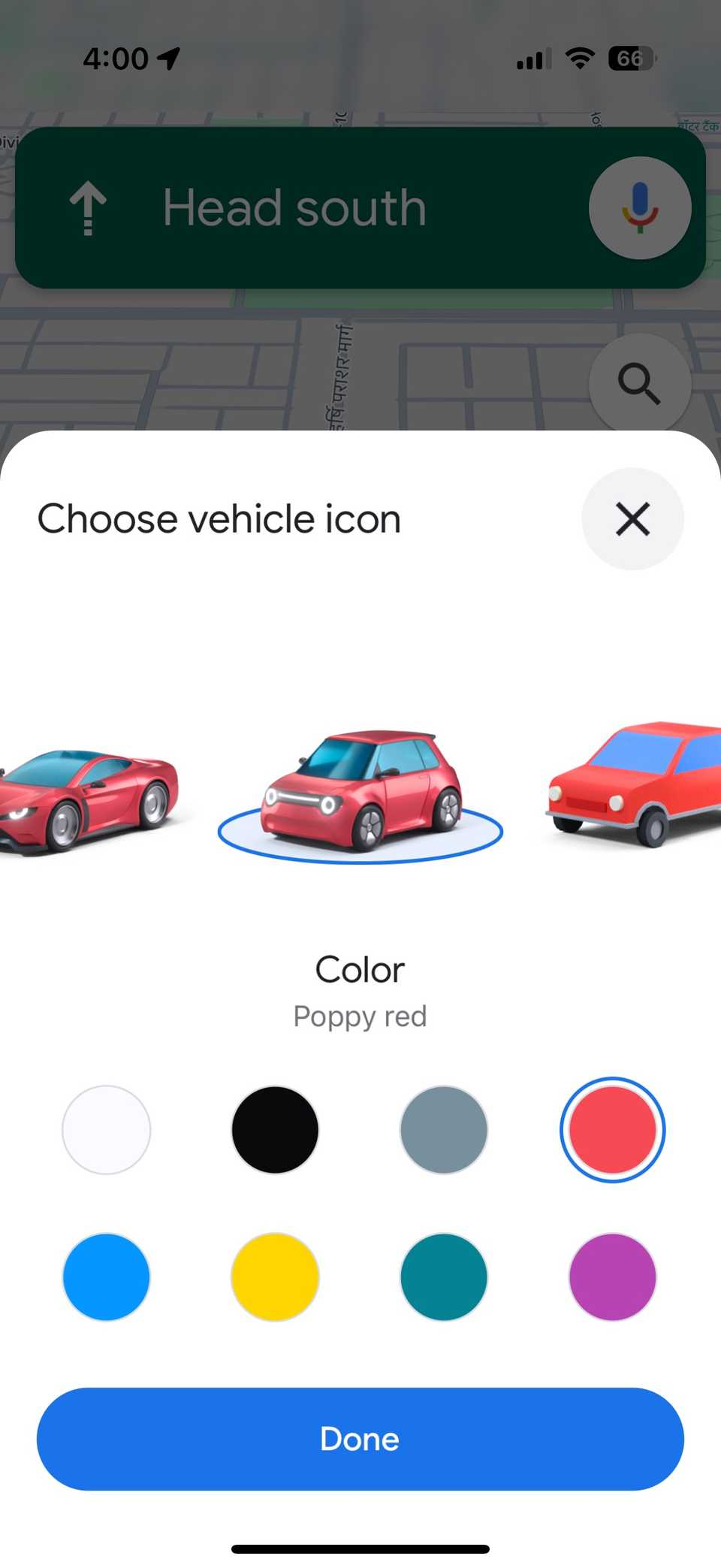
Task: Choose the blue color swatch
Action: [x=106, y=1276]
